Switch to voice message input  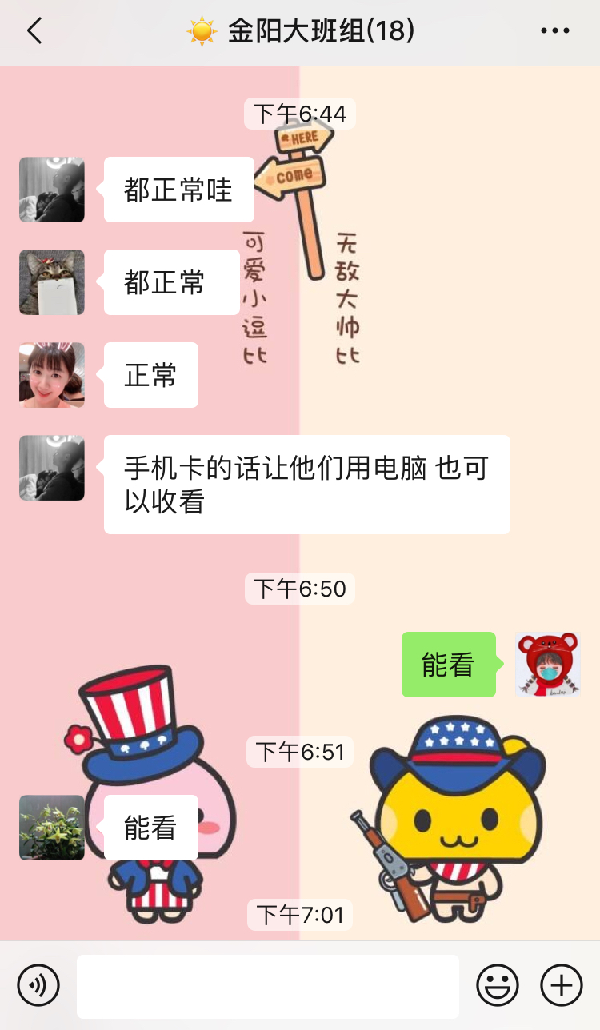(38, 986)
